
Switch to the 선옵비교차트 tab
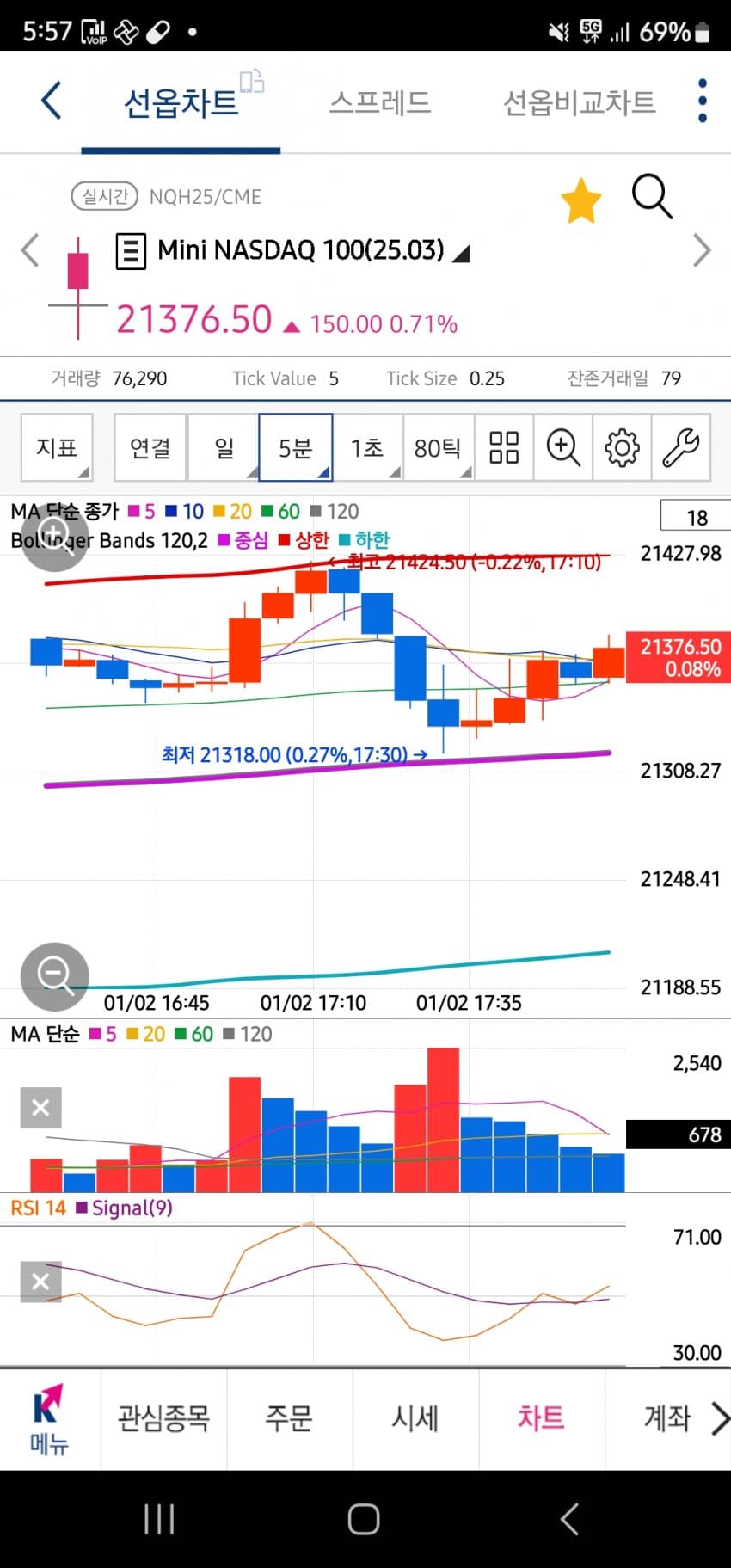[x=579, y=102]
